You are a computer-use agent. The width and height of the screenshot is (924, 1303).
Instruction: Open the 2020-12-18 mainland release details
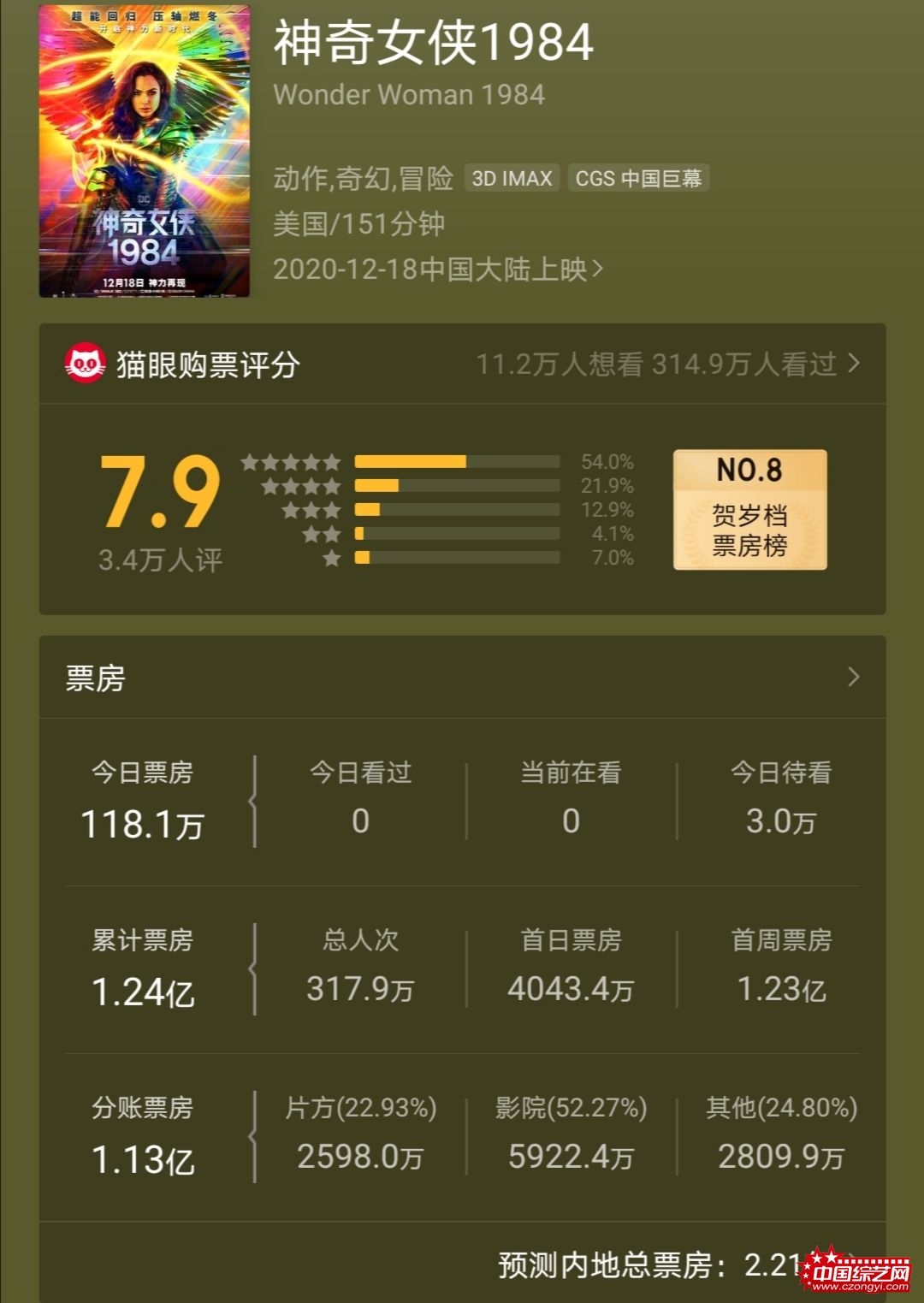438,269
